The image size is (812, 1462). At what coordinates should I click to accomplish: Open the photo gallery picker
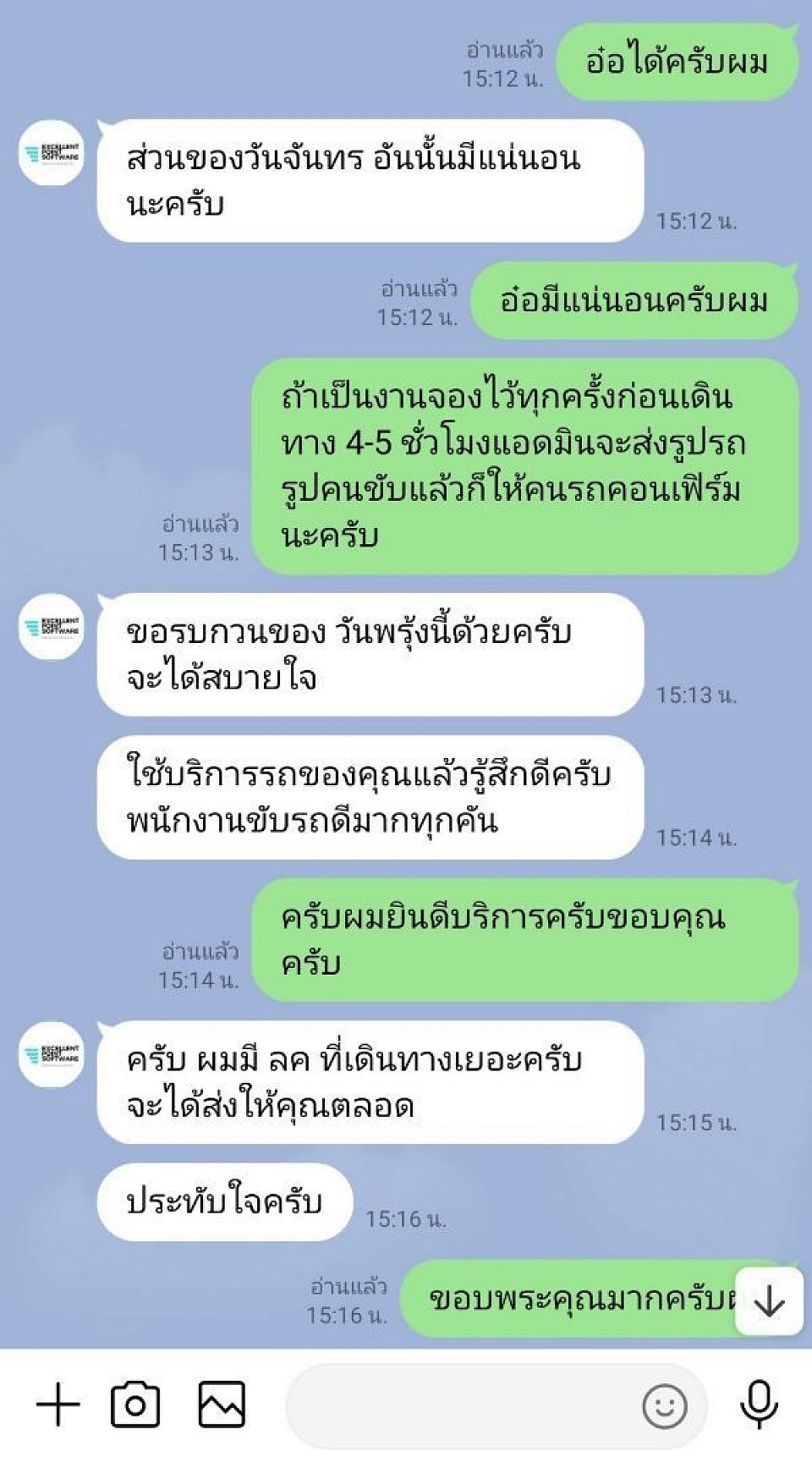point(222,1404)
